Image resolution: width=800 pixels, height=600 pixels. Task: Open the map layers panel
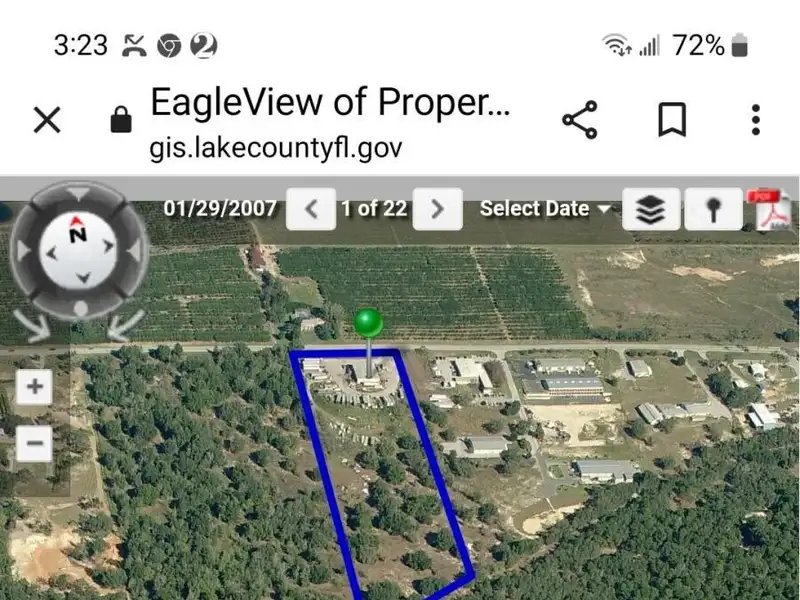651,210
